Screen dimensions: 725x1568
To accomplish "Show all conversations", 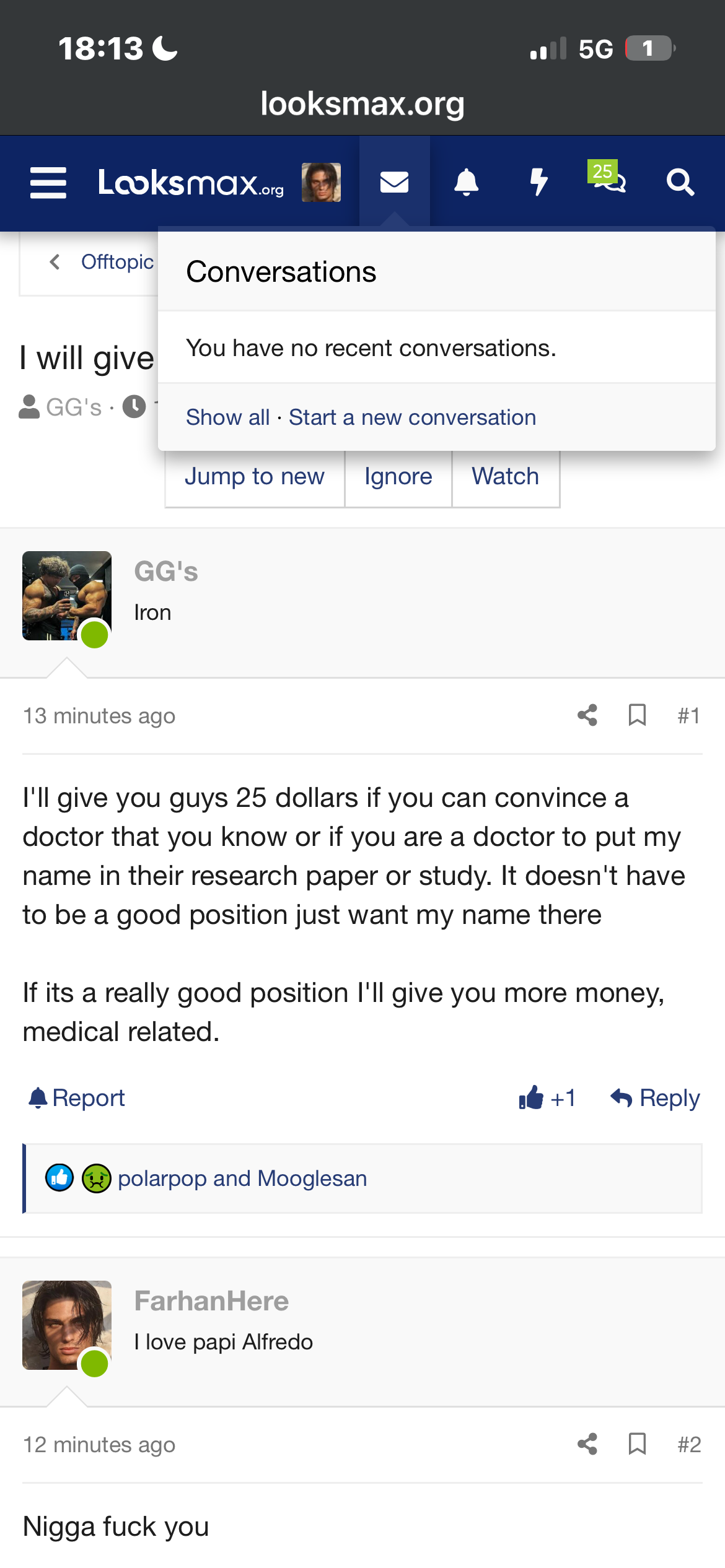I will [227, 417].
